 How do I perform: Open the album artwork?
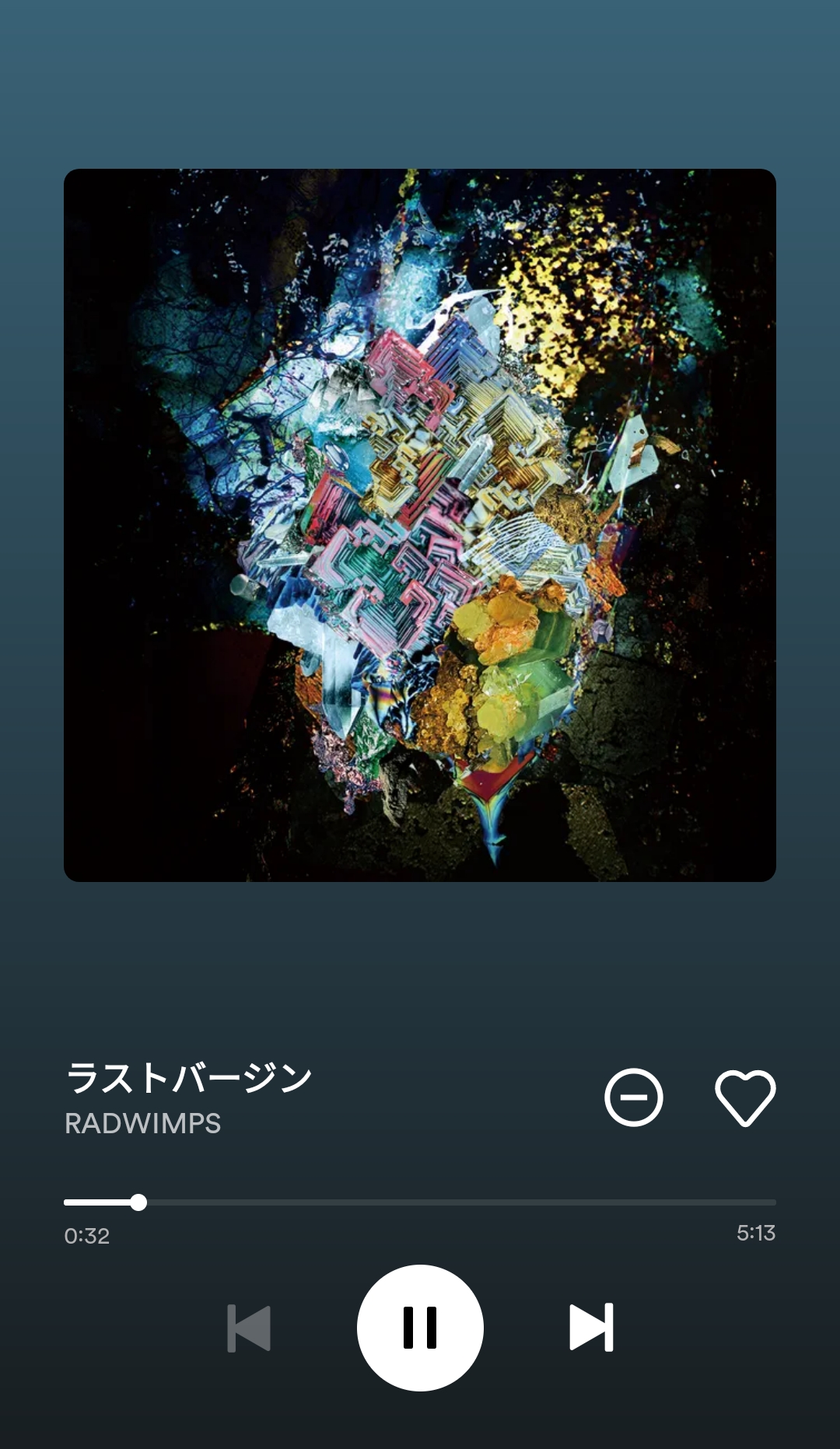[x=420, y=525]
